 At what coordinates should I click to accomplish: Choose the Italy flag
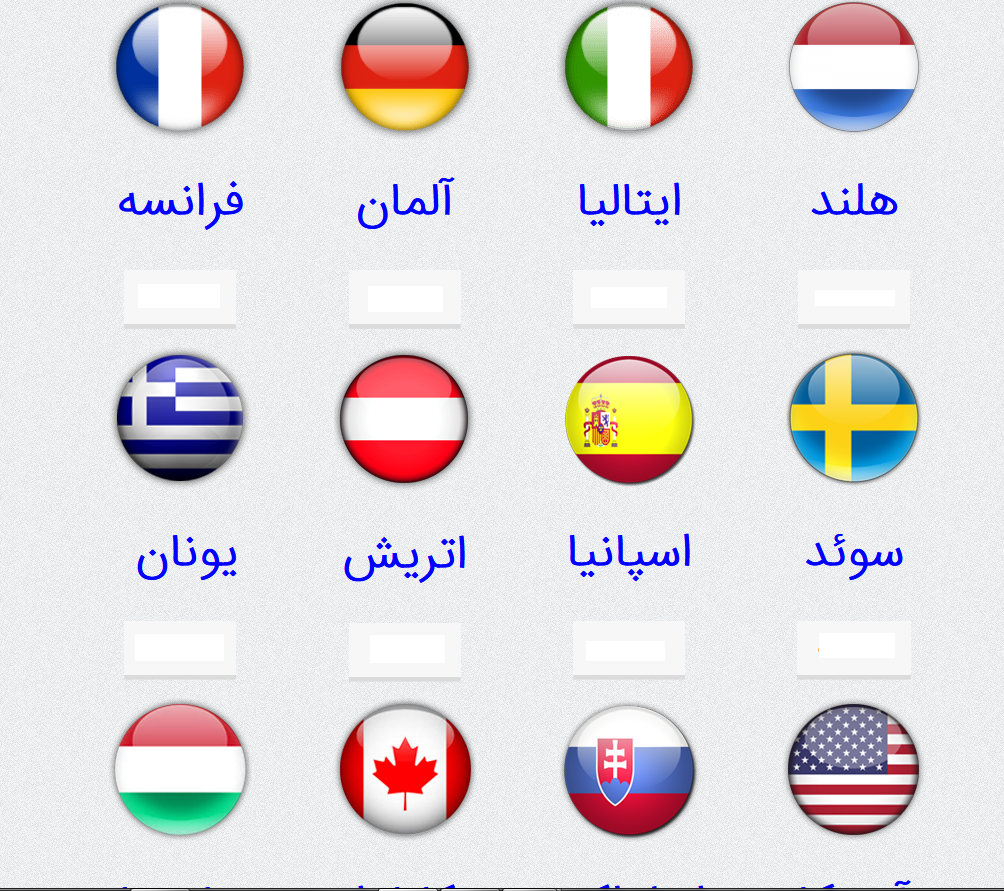point(629,67)
